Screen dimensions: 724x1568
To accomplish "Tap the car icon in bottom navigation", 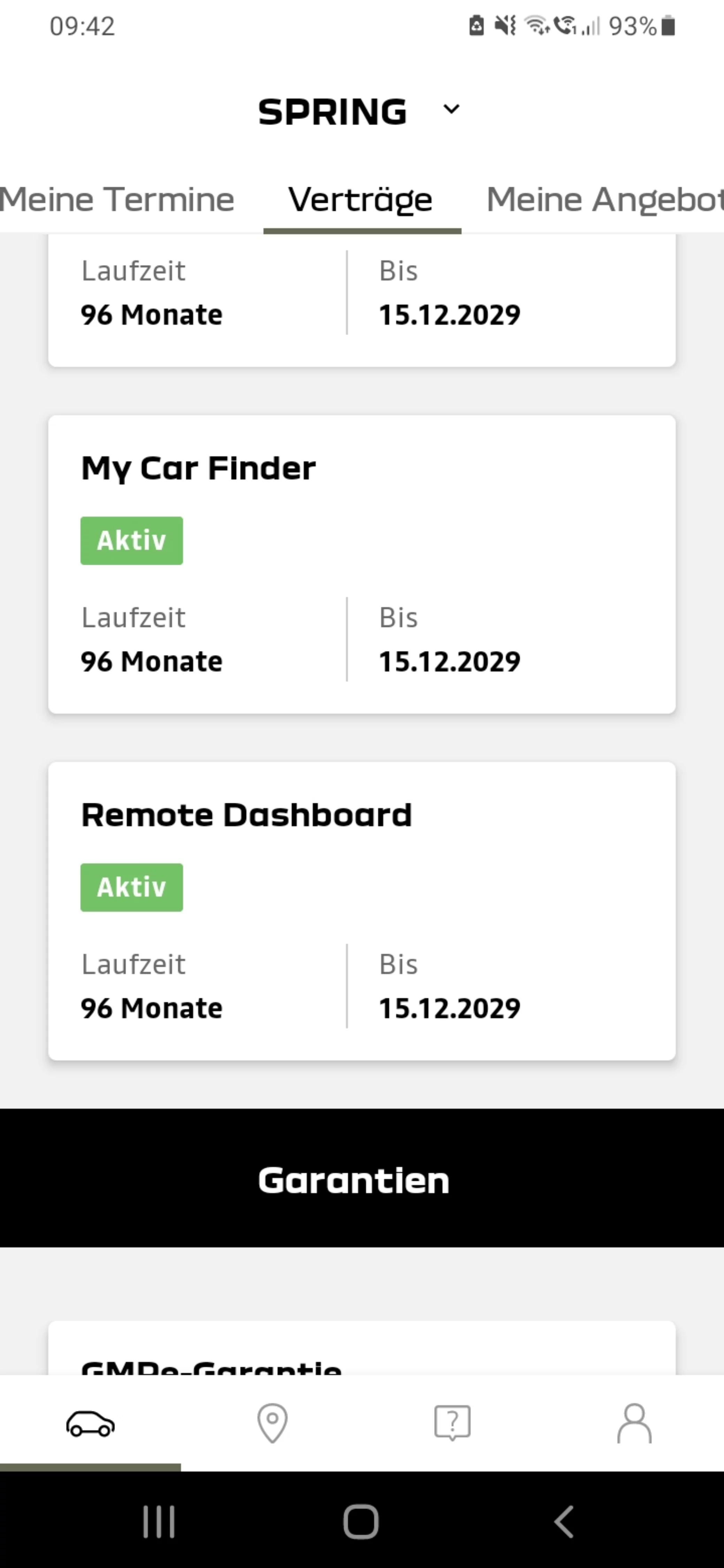I will click(x=90, y=1423).
